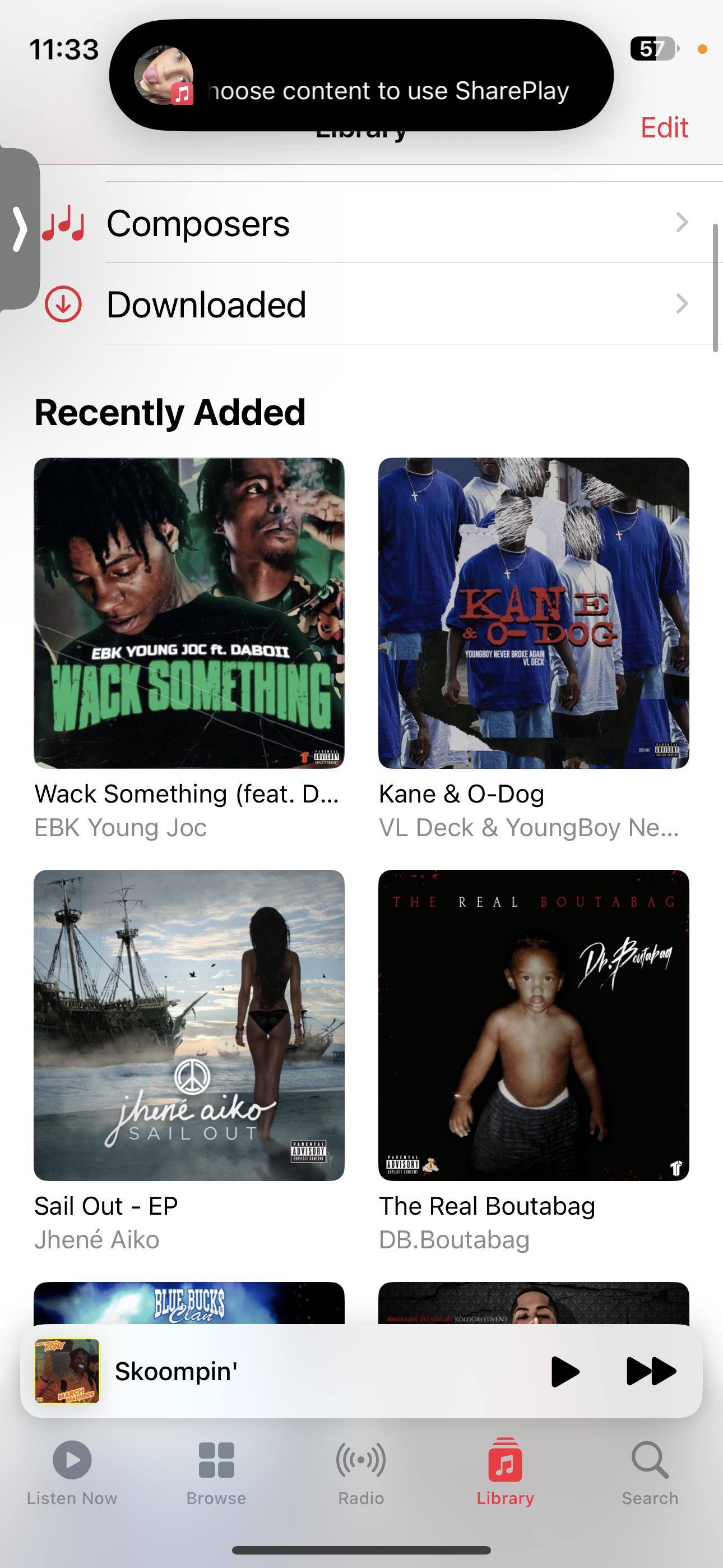
Task: Expand the side handle arrow on the left edge
Action: (x=20, y=229)
